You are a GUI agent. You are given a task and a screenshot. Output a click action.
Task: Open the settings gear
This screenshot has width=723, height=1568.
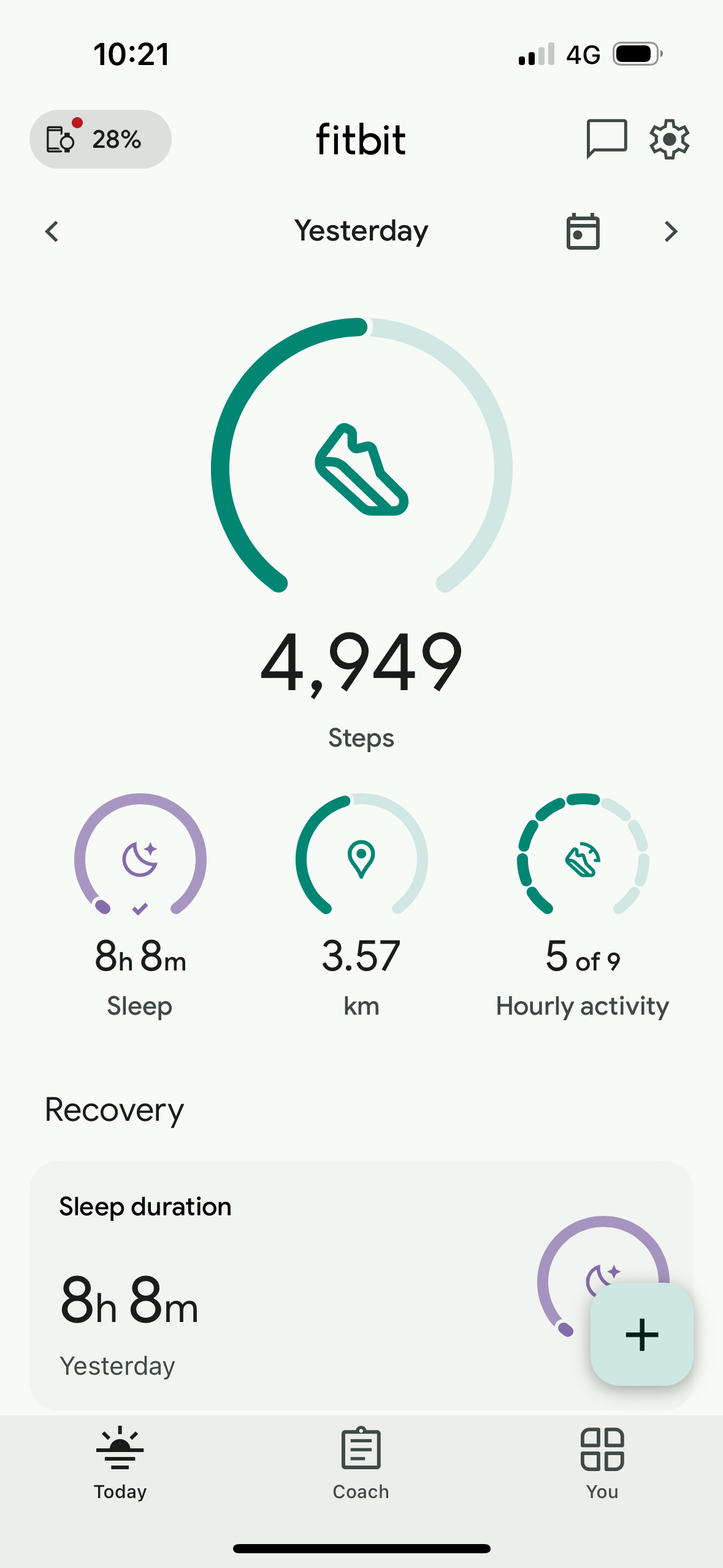point(670,139)
